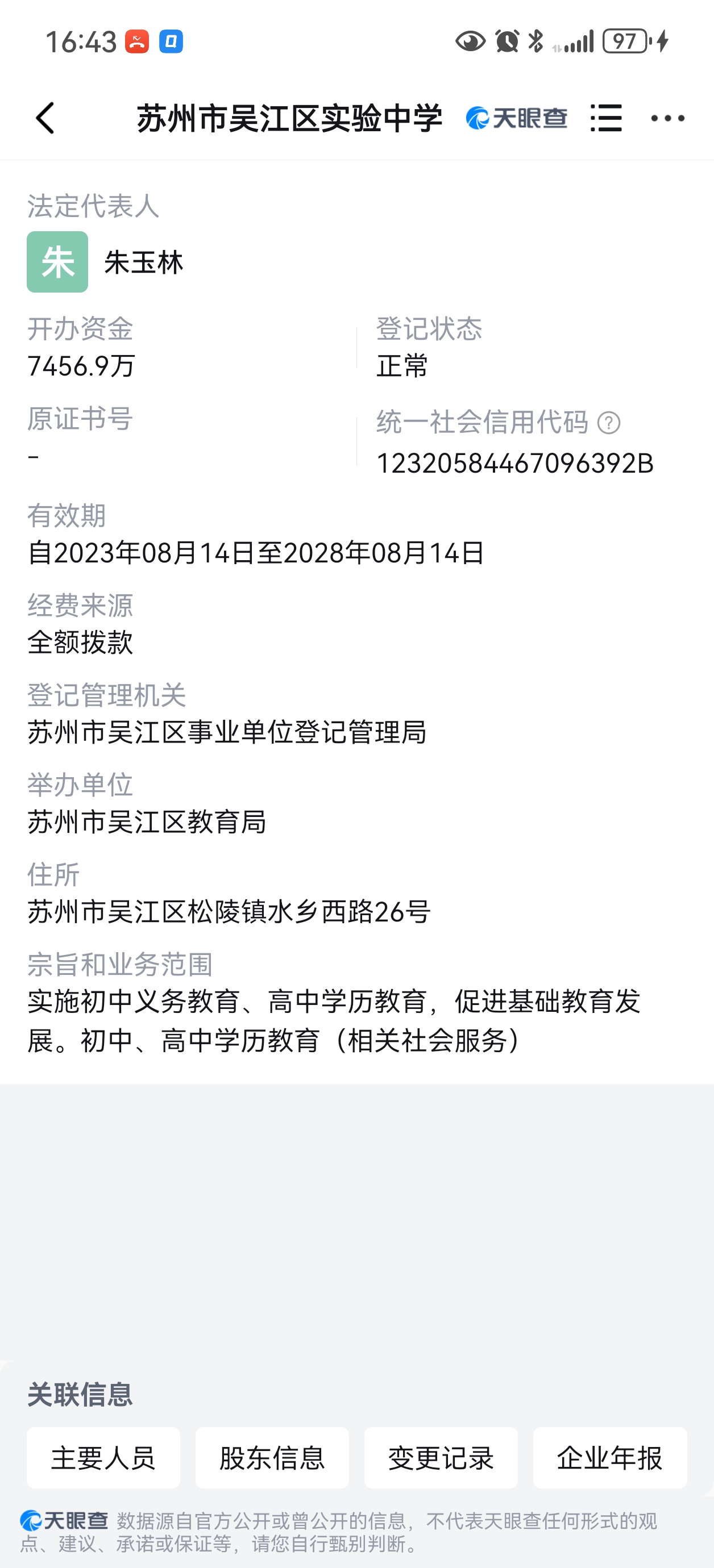714x1568 pixels.
Task: Tap the green 朱 avatar of the legal representative
Action: point(57,263)
